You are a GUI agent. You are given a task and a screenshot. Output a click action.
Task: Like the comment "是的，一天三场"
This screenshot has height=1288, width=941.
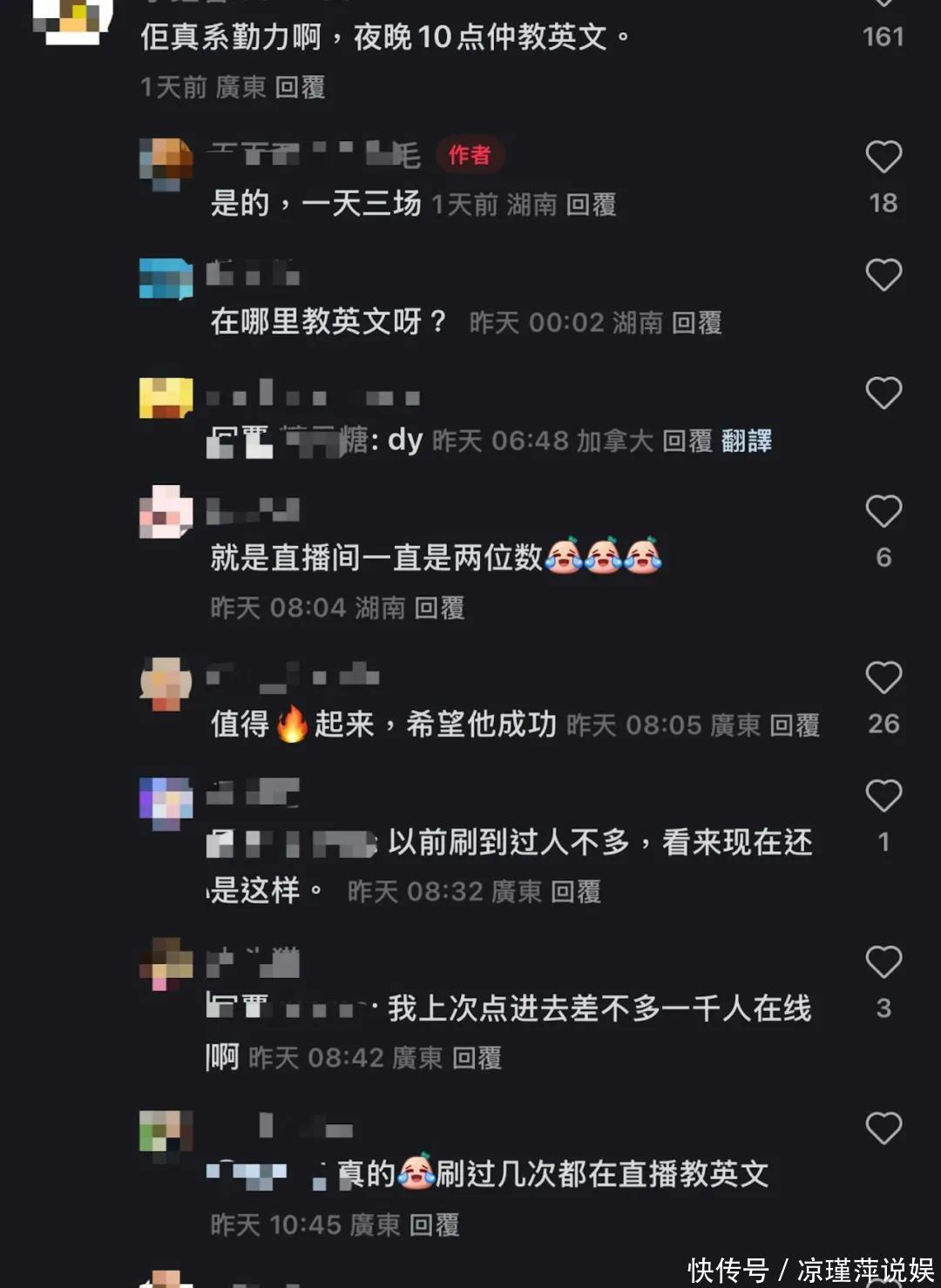[883, 157]
